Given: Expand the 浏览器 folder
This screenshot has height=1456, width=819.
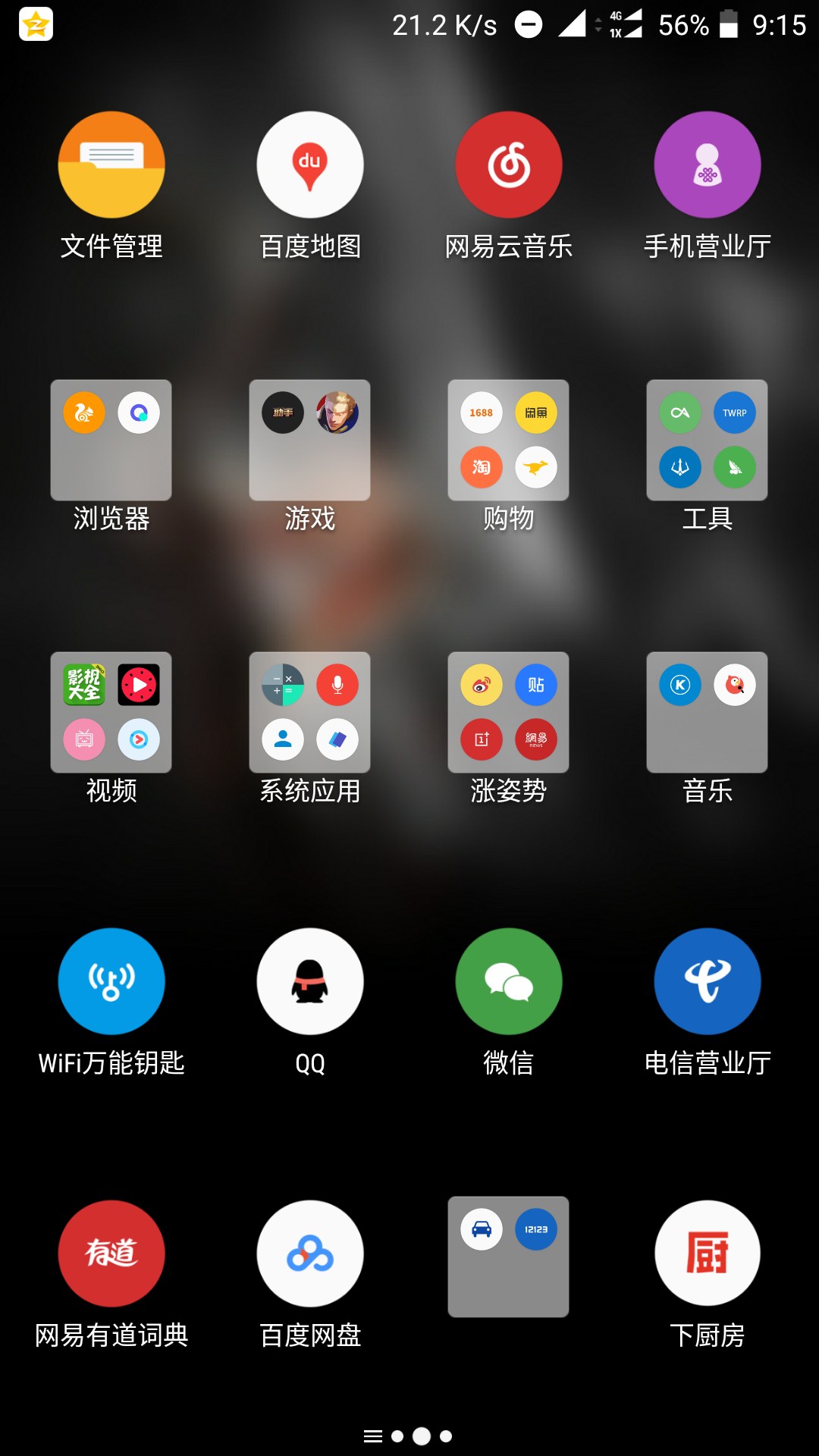Looking at the screenshot, I should click(111, 440).
